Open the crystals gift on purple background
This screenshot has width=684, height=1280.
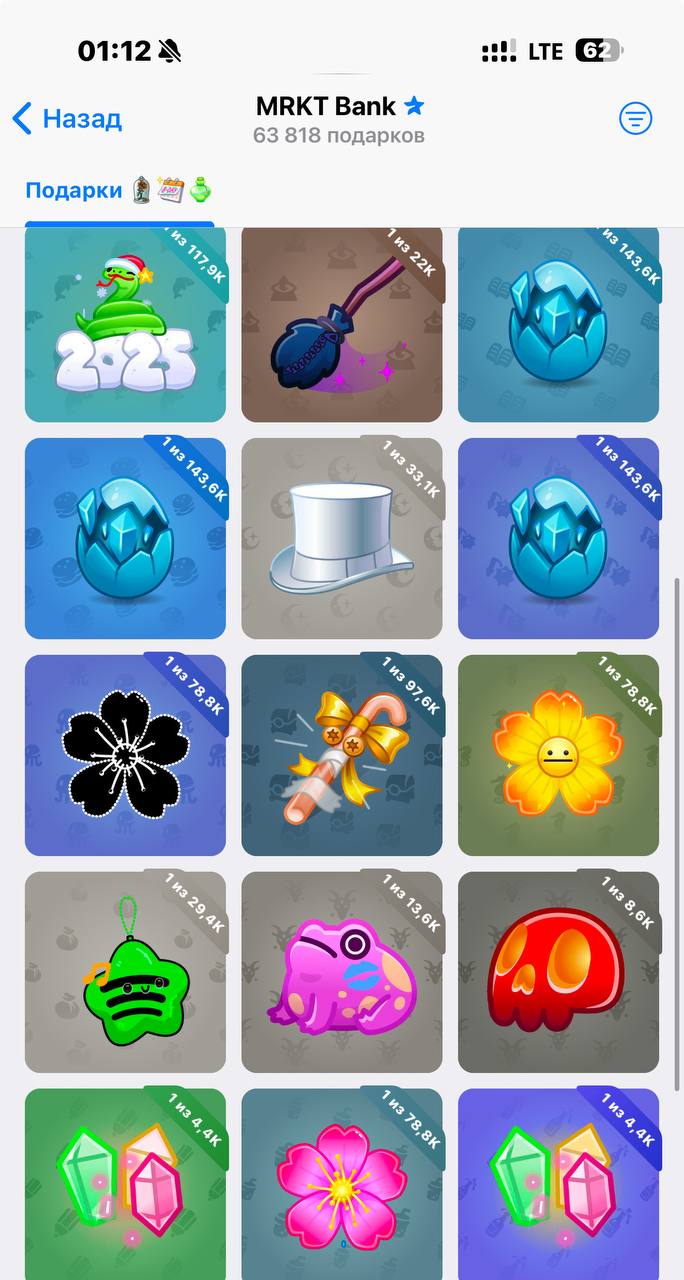coord(558,1185)
